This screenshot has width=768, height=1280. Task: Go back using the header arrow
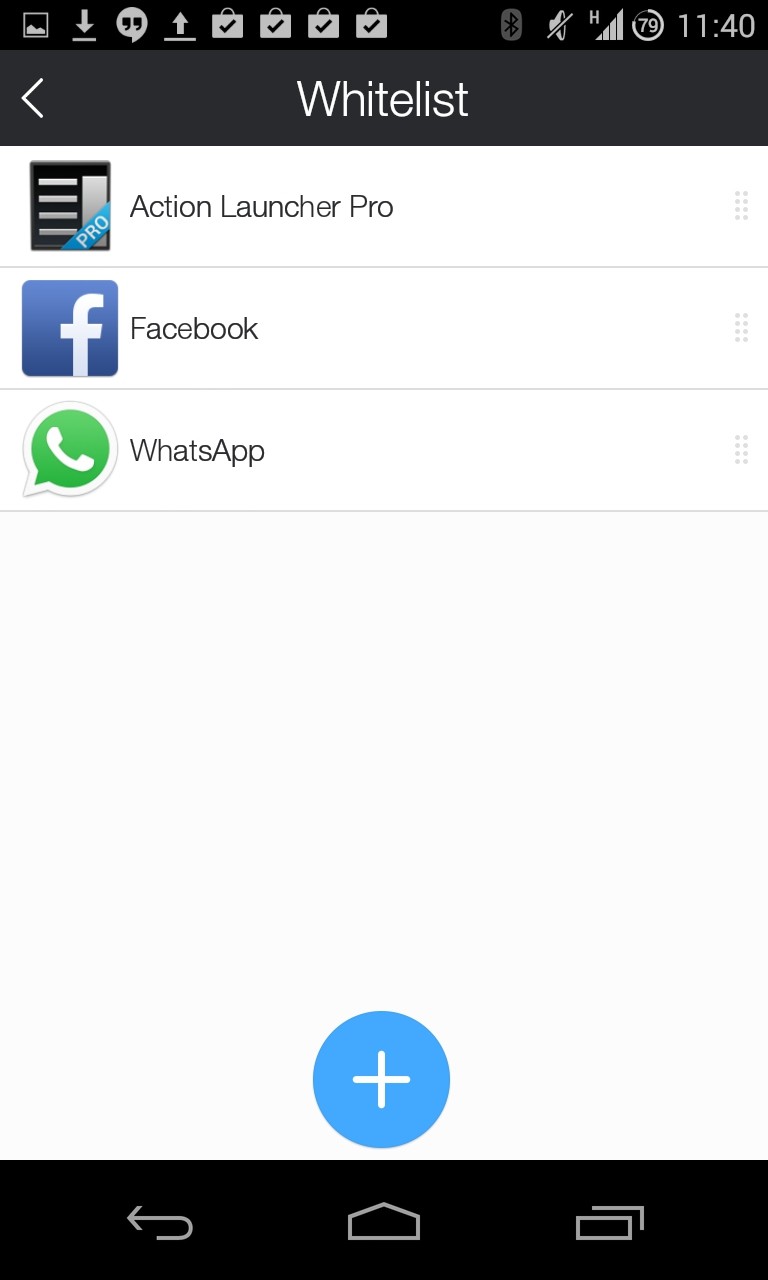(x=33, y=98)
